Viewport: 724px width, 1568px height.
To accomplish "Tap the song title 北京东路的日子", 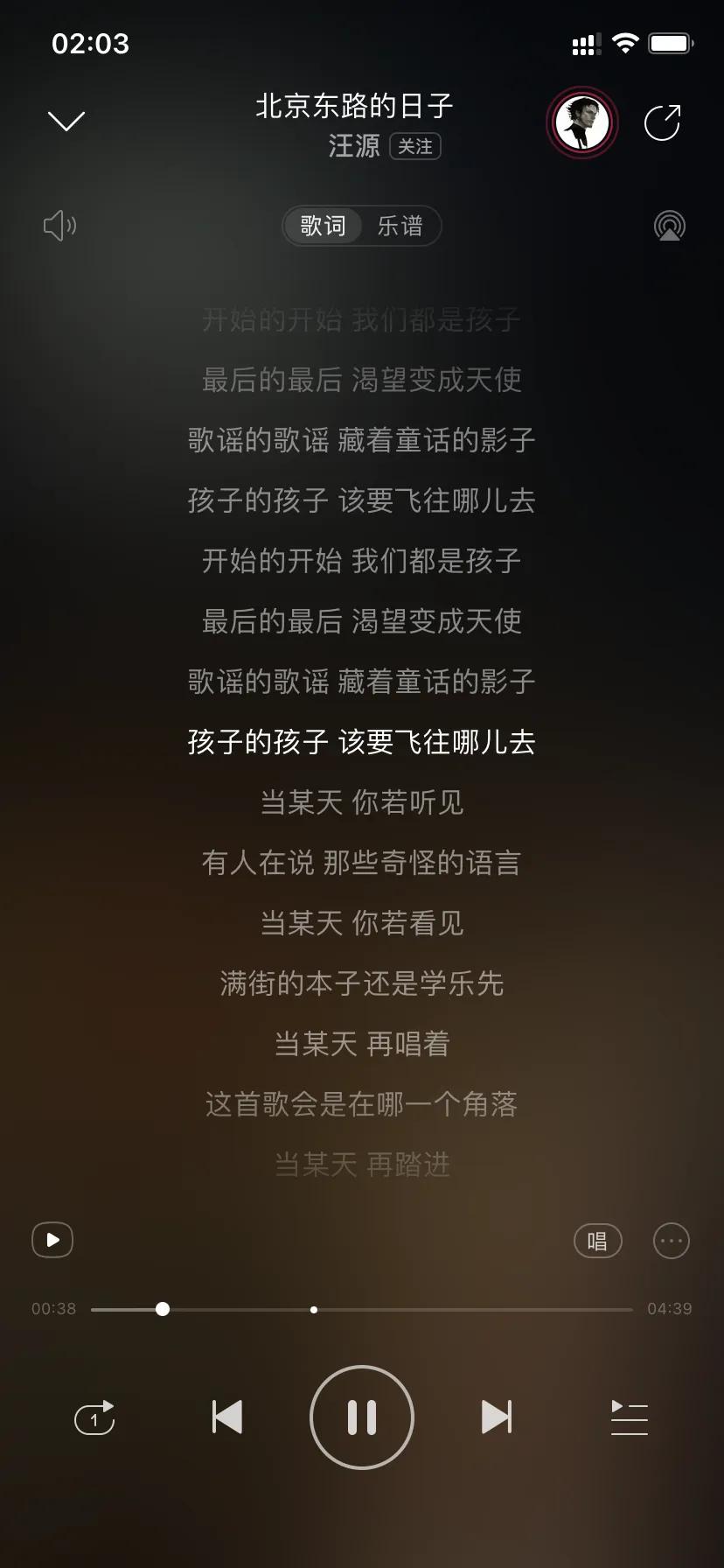I will (x=353, y=106).
